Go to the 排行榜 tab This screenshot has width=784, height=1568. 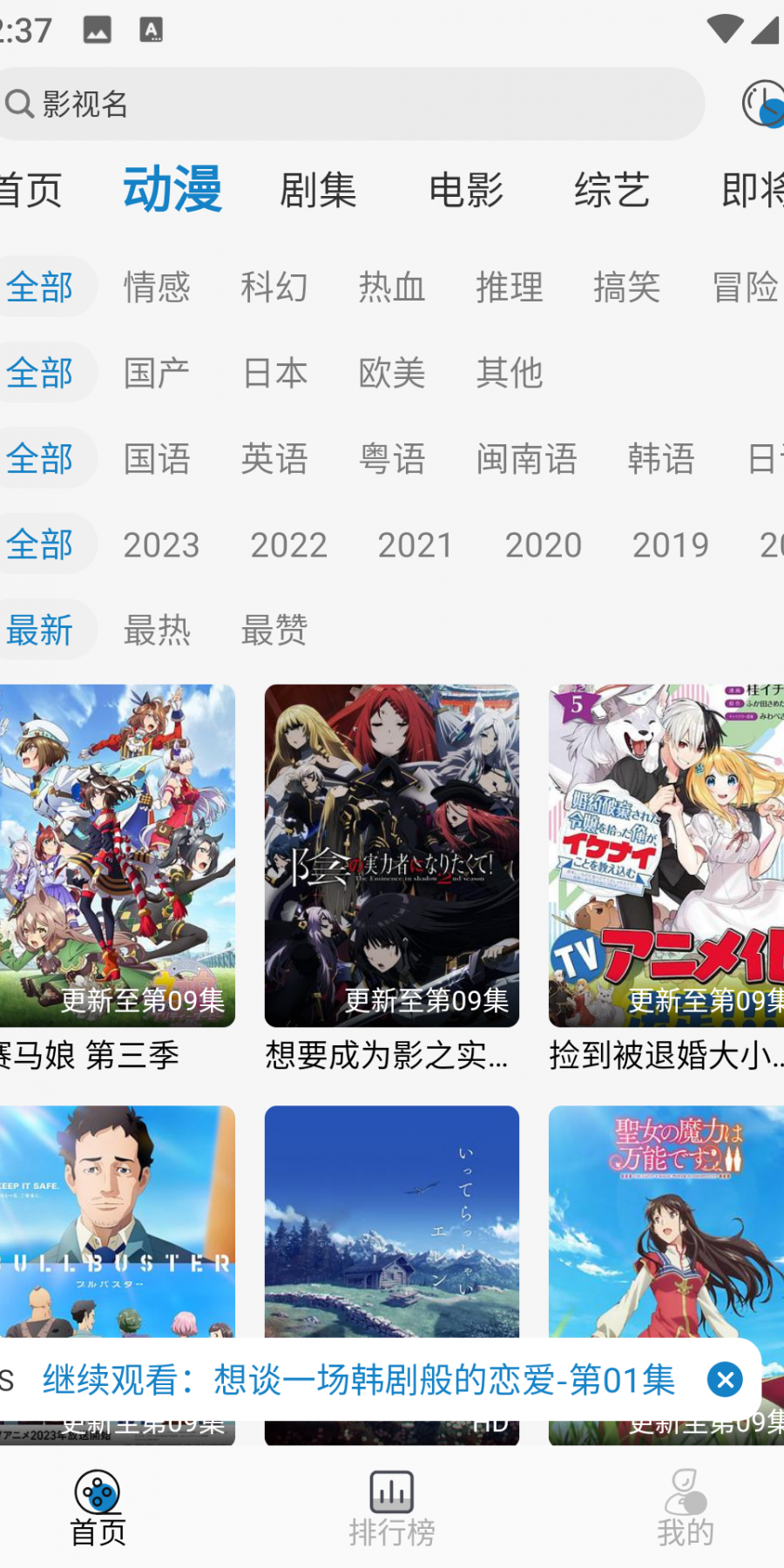click(x=392, y=1509)
